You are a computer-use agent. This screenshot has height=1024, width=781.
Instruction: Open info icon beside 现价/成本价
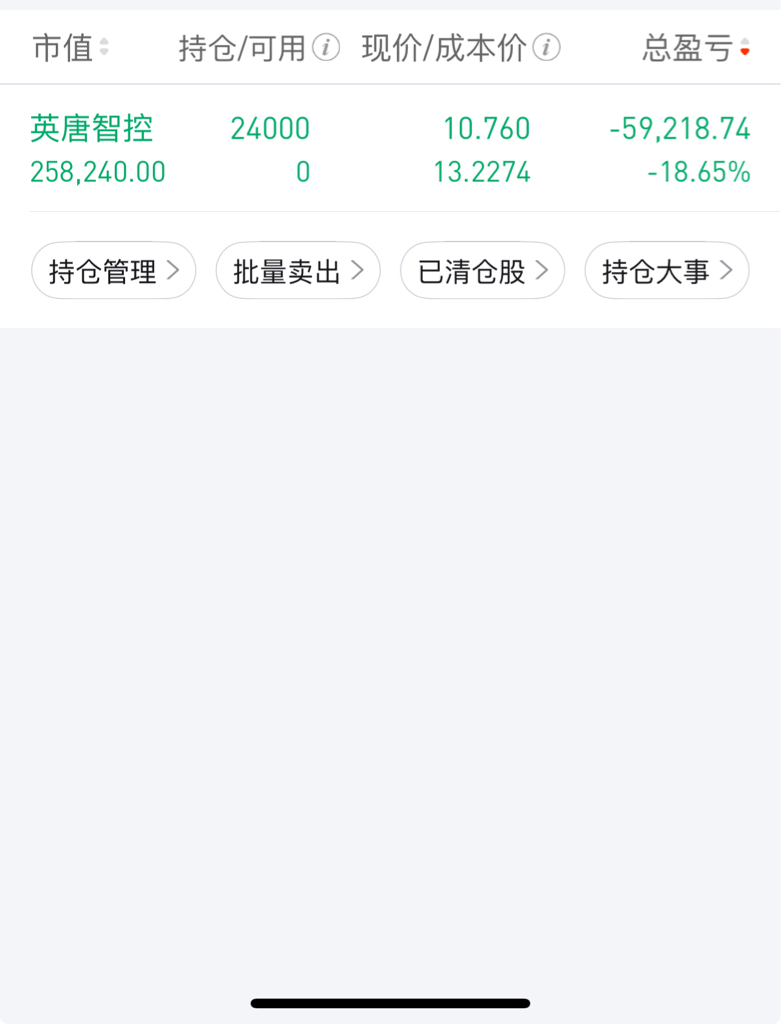point(546,47)
